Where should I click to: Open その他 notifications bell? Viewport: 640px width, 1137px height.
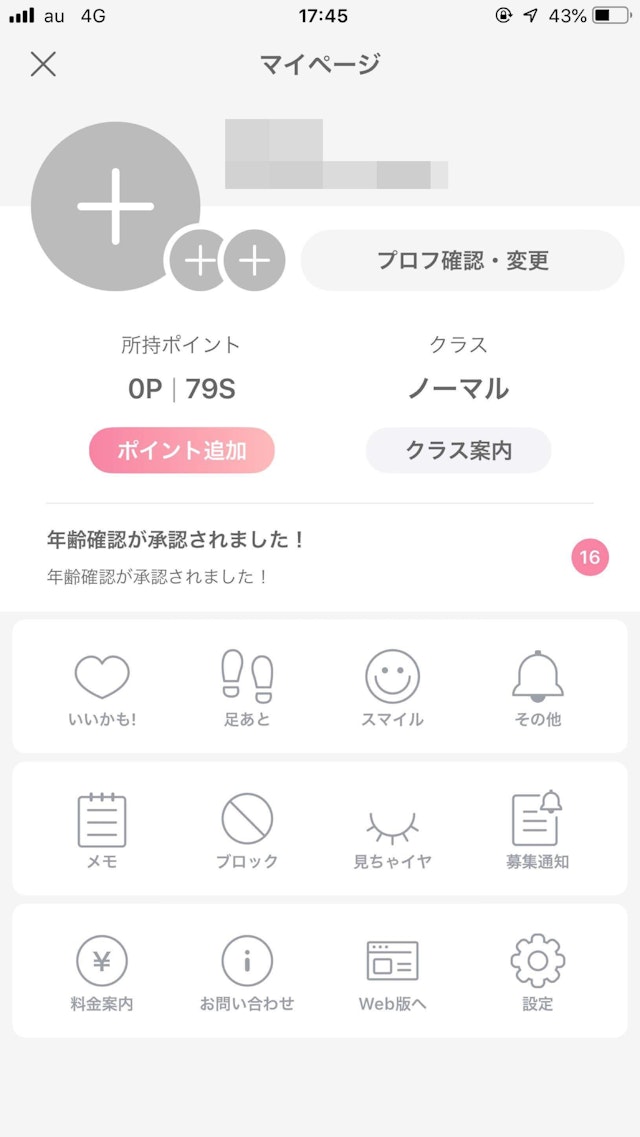click(x=537, y=687)
